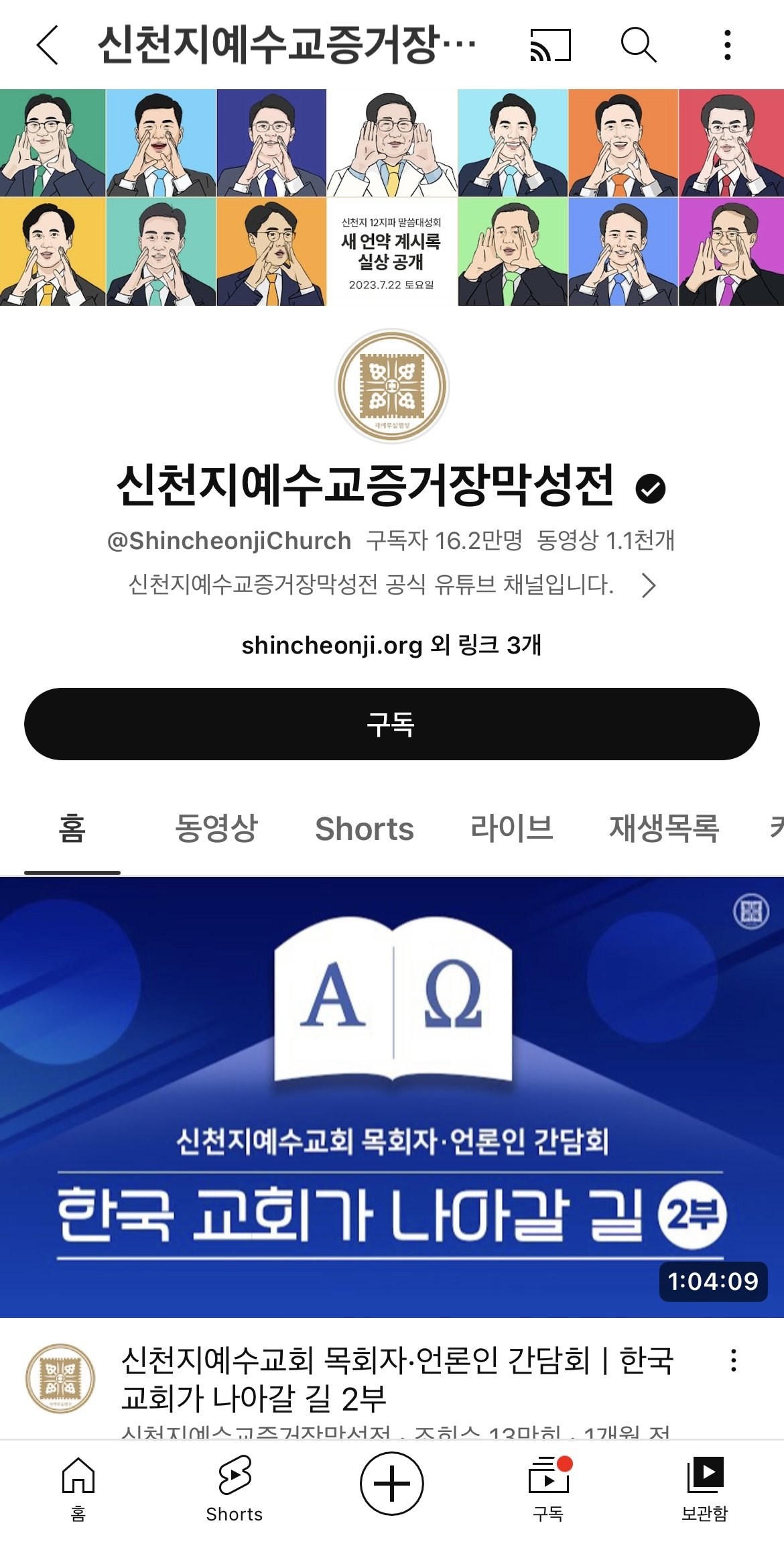This screenshot has width=784, height=1556.
Task: Switch to the 동영상 tab
Action: [x=216, y=828]
